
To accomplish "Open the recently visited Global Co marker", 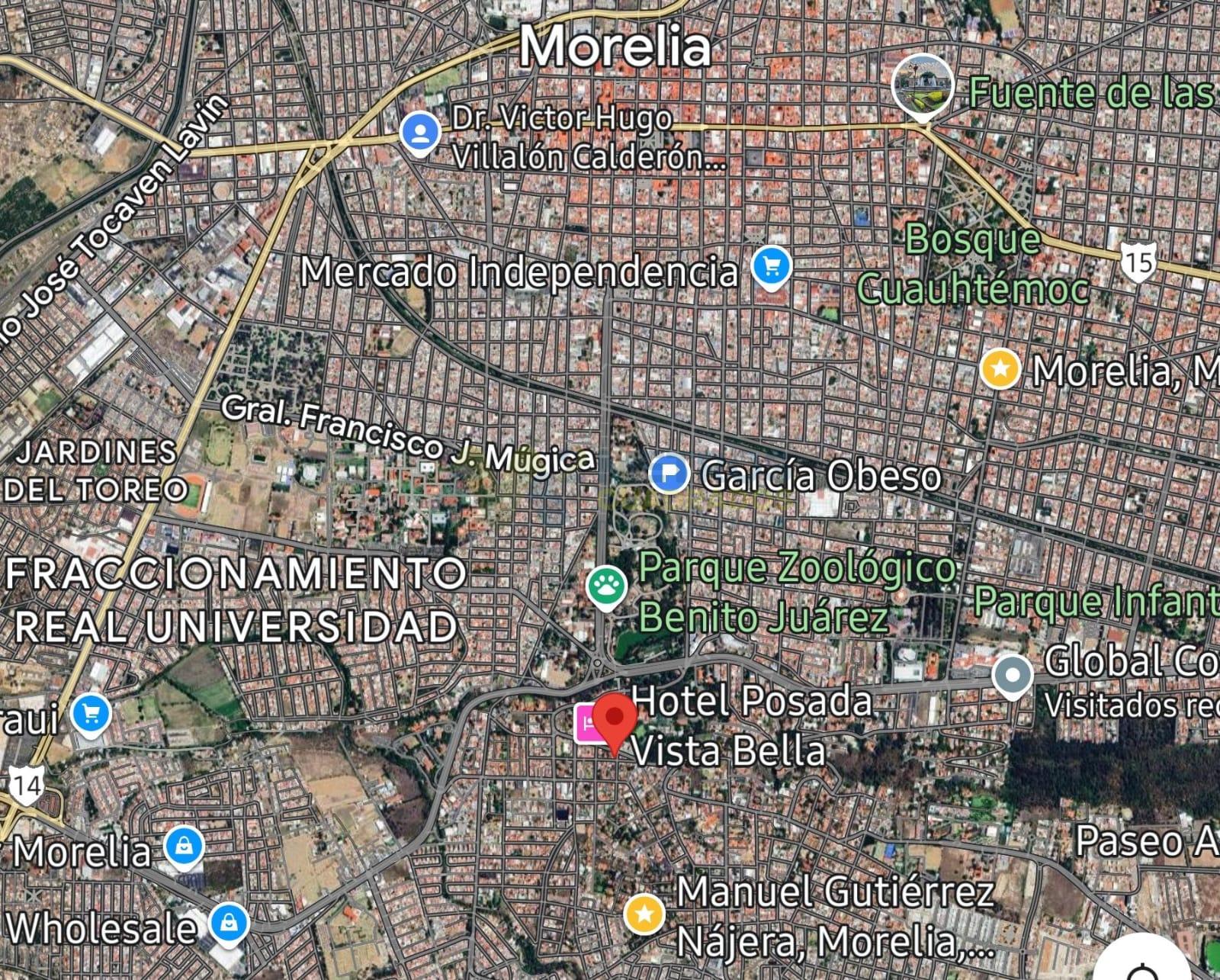I will [x=1012, y=676].
